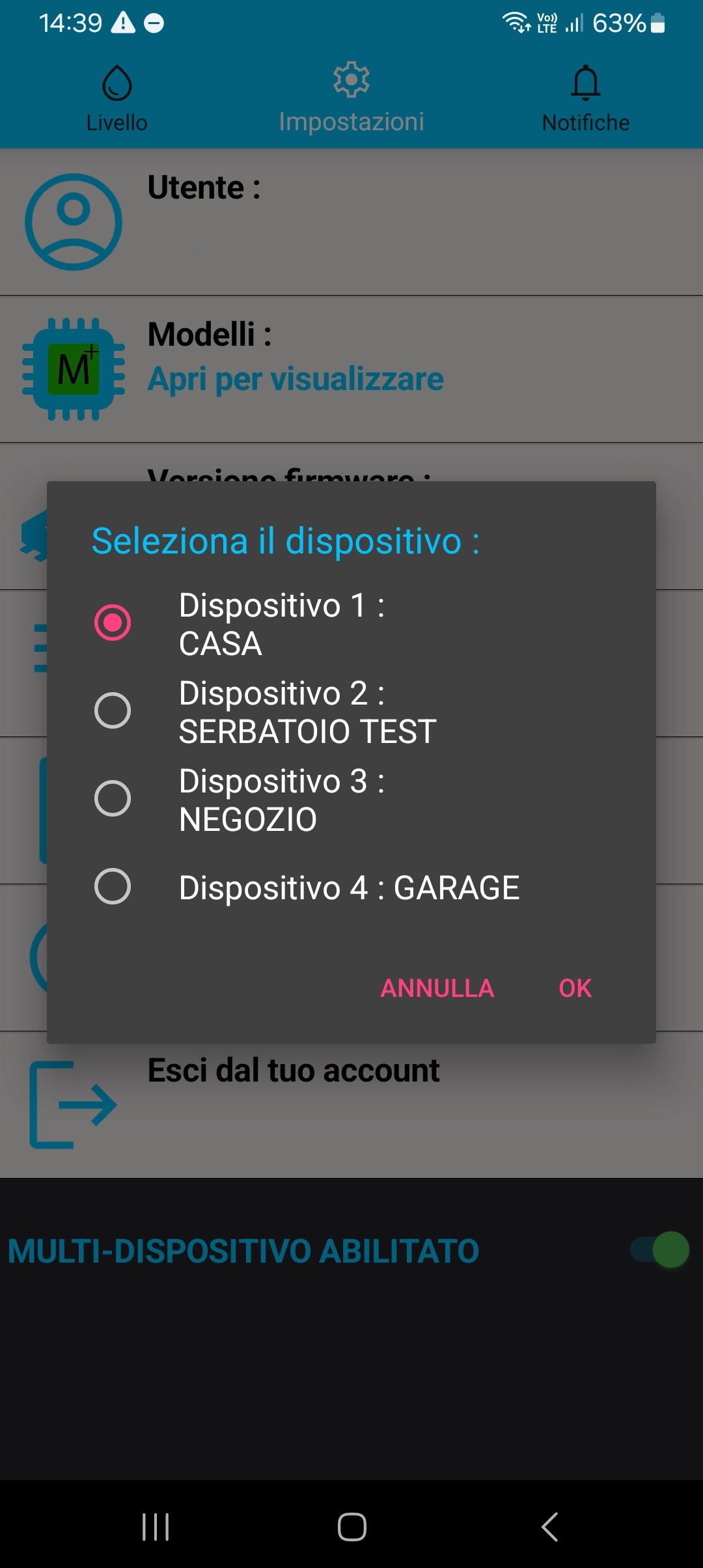The image size is (703, 1568).
Task: Pick Dispositivo 3 : NEGOZIO
Action: [x=351, y=799]
